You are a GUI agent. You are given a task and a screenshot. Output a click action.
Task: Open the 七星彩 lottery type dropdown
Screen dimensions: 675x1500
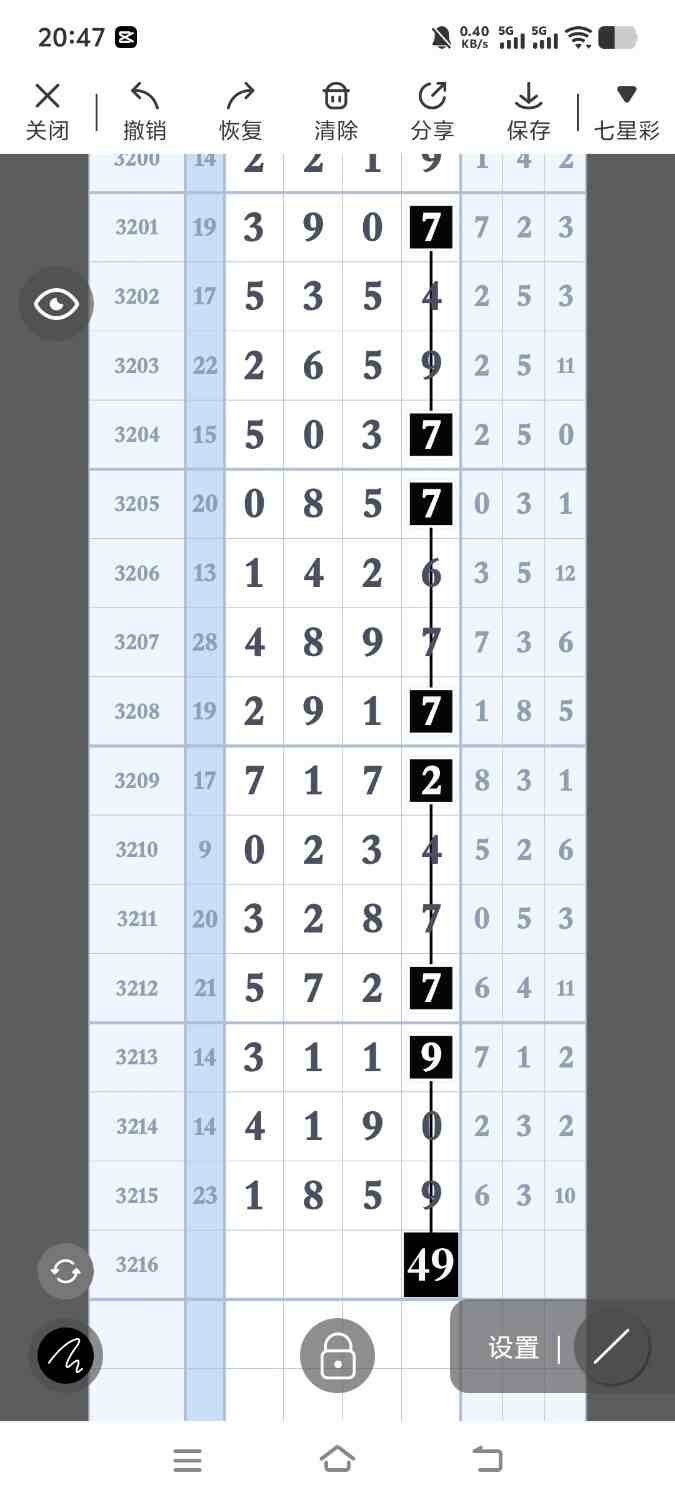pyautogui.click(x=626, y=111)
